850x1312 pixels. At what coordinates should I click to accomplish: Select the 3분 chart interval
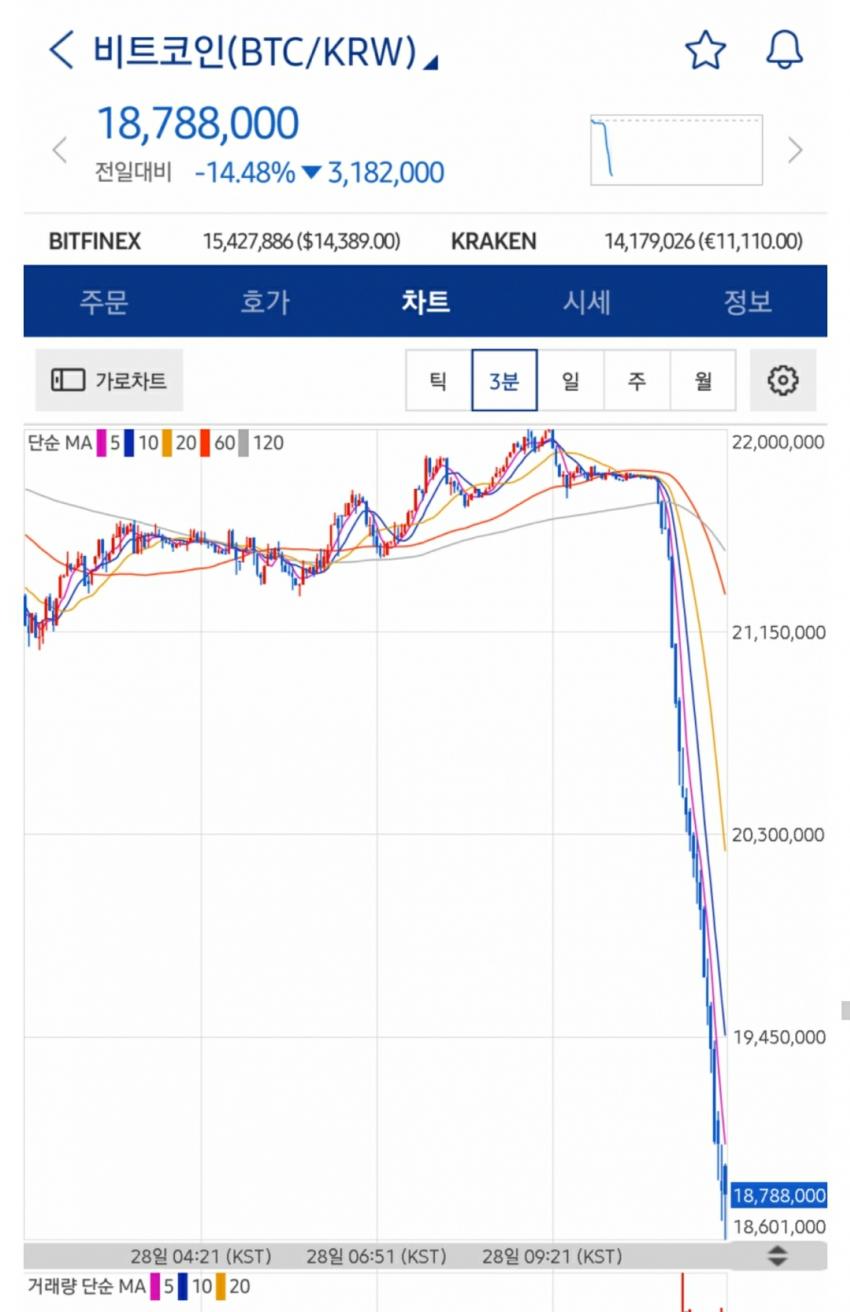(504, 380)
